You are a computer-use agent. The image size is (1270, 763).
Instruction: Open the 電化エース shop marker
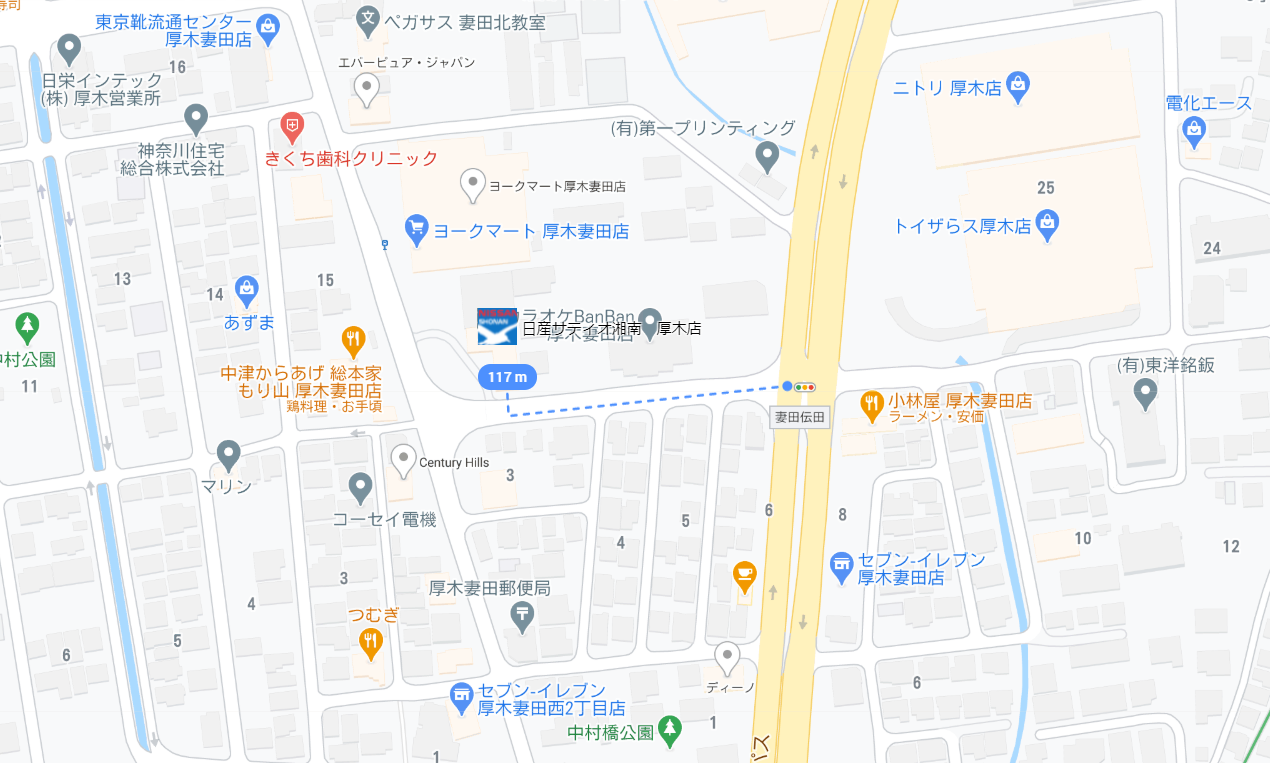coord(1193,129)
